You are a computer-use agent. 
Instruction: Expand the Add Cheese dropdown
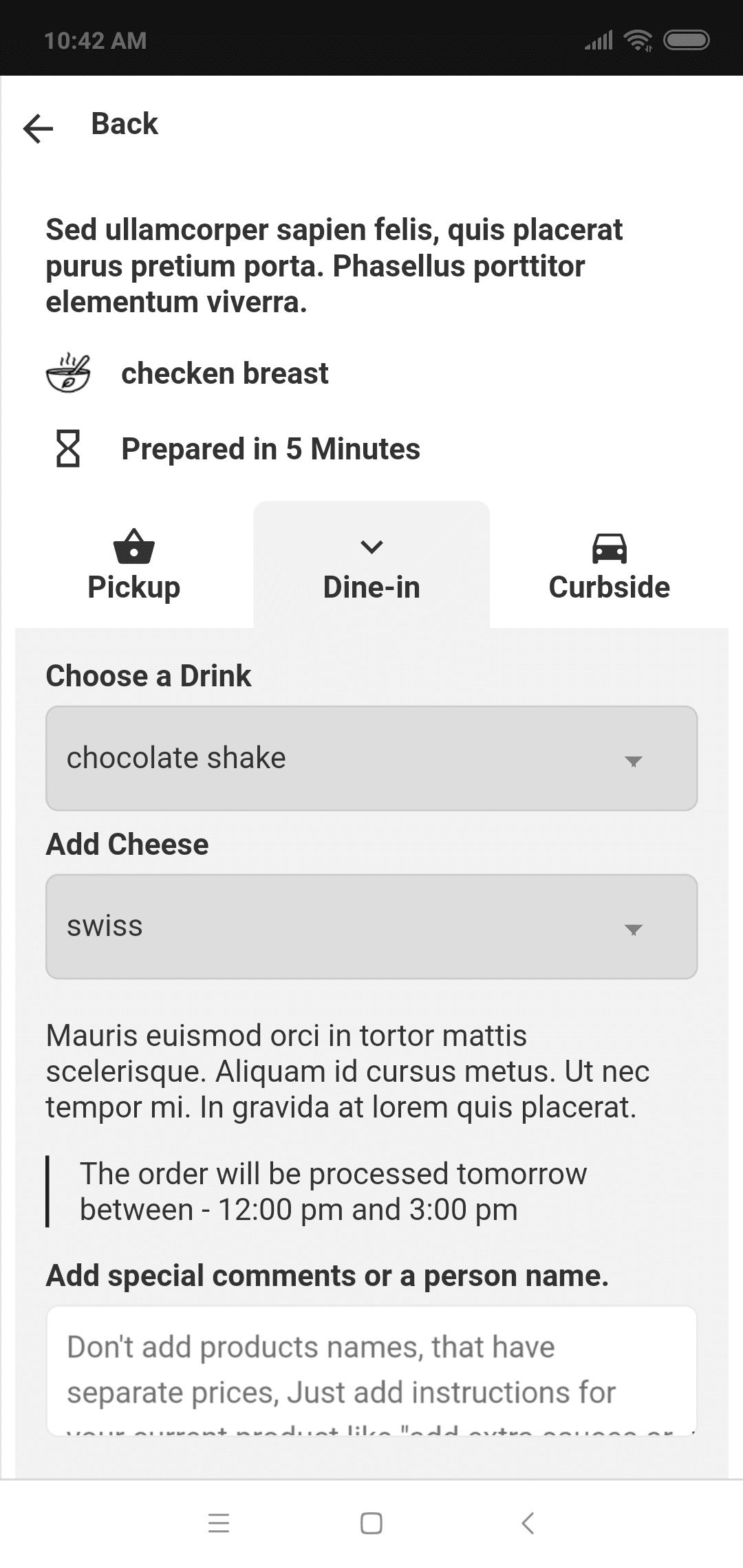(371, 927)
